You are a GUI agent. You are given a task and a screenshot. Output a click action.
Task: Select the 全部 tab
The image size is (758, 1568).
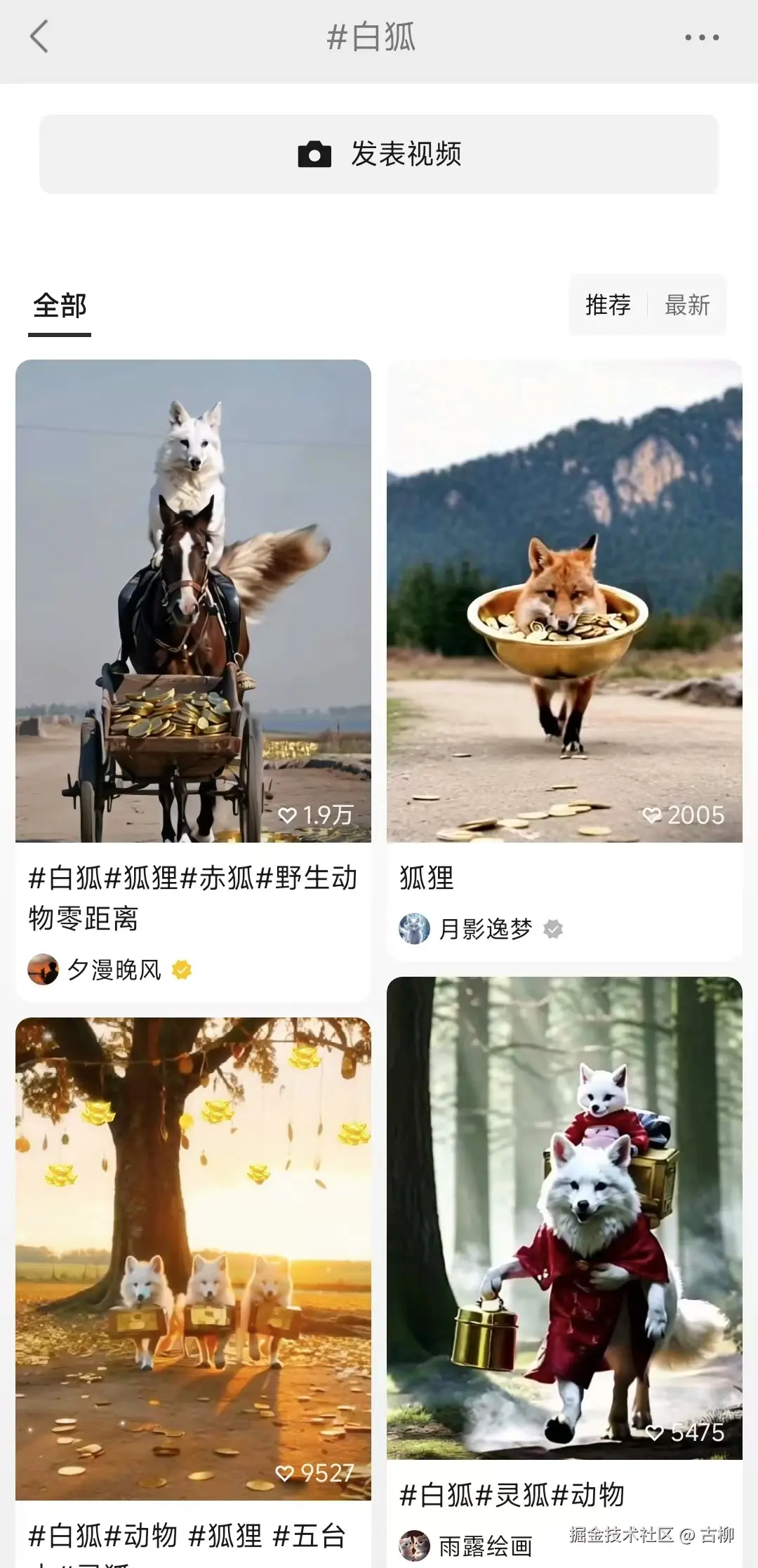pos(60,306)
